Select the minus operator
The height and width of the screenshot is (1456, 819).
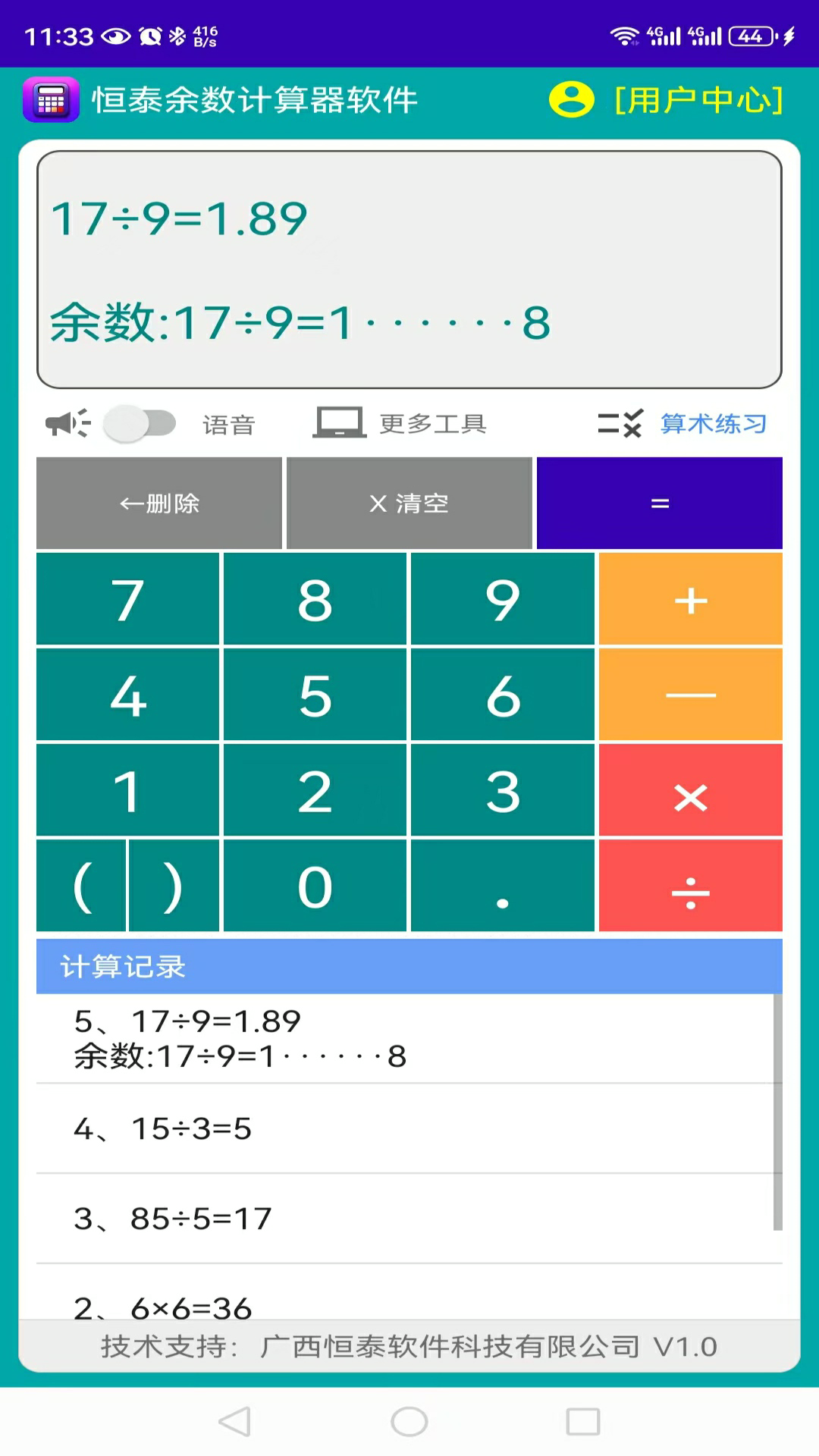tap(690, 695)
